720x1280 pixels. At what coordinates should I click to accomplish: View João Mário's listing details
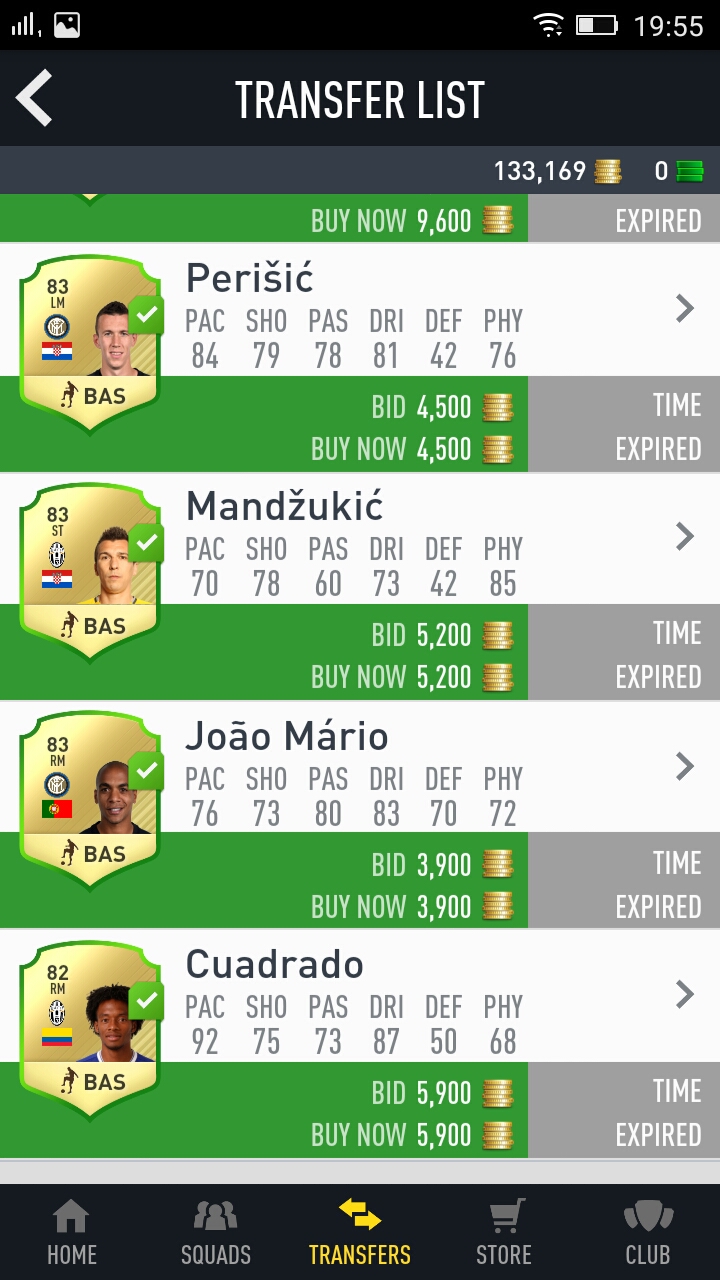(684, 766)
